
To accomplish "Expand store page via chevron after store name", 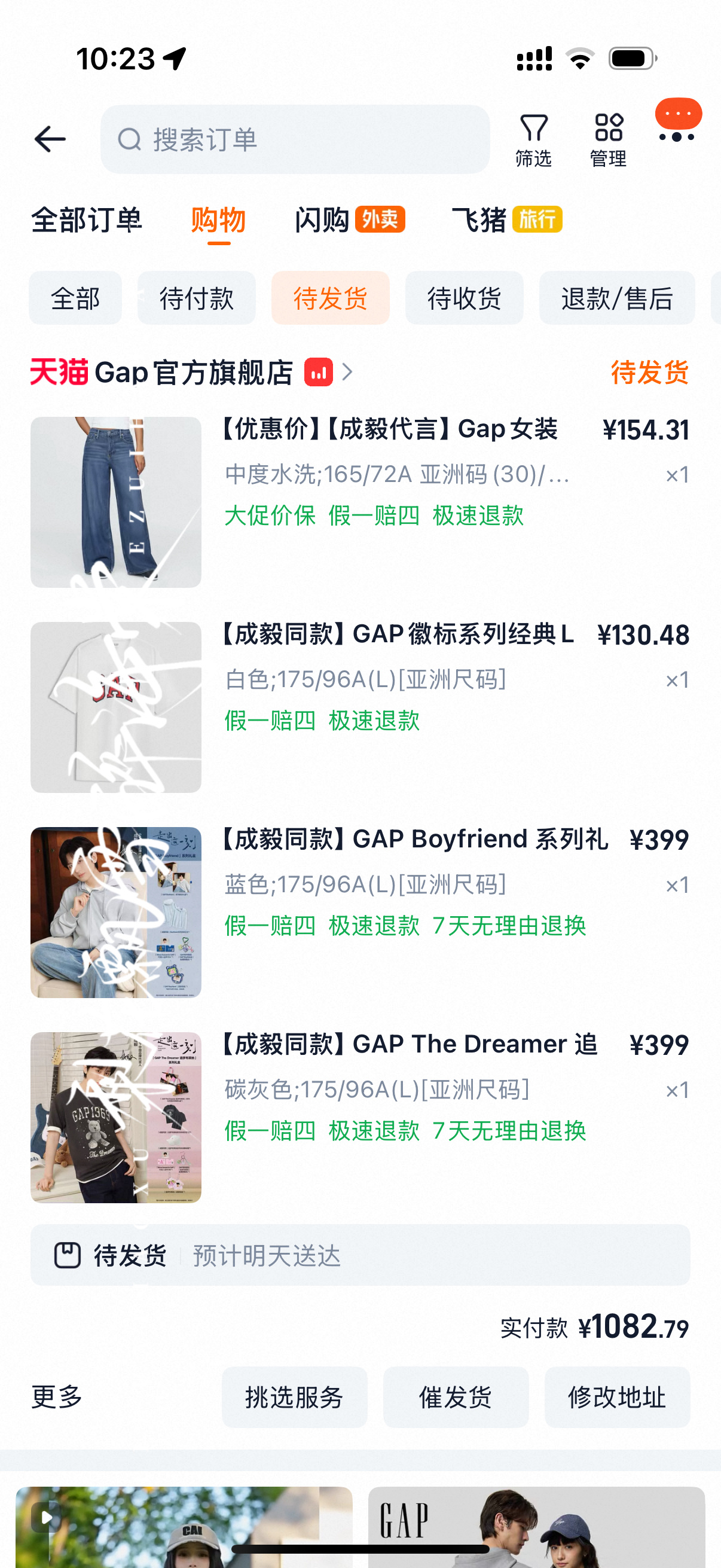I will 348,372.
